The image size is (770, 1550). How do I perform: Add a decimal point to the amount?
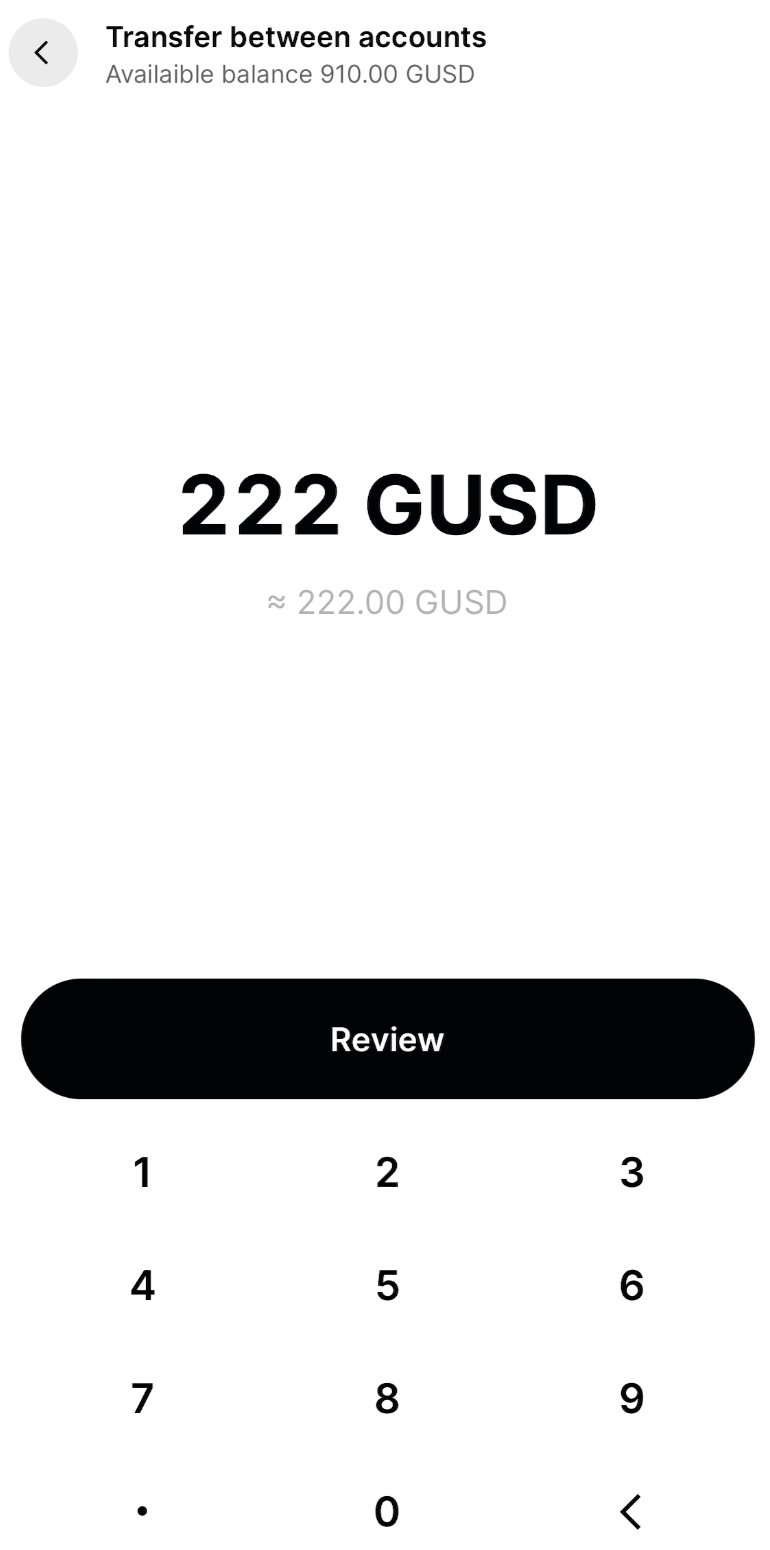tap(142, 1511)
